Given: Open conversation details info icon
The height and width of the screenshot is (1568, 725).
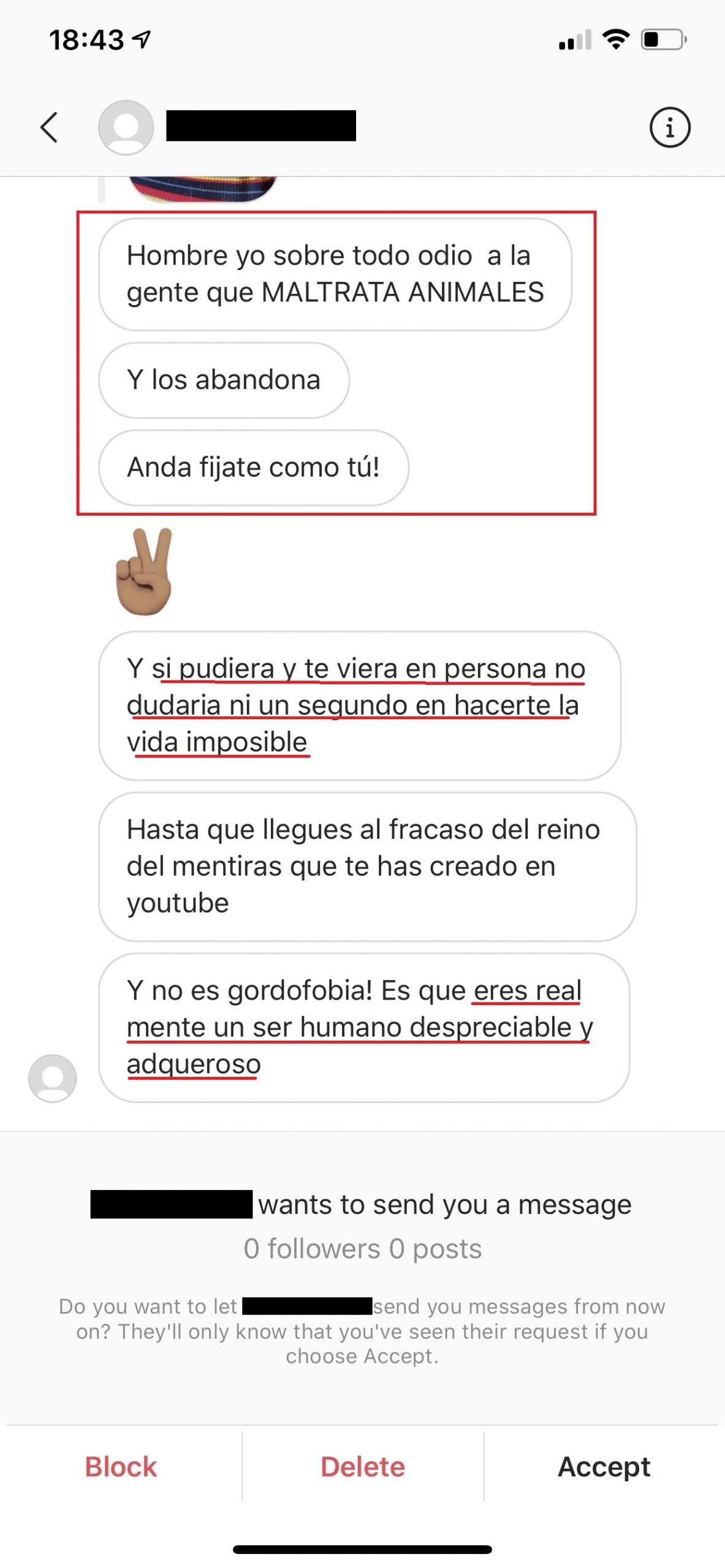Looking at the screenshot, I should click(x=669, y=127).
